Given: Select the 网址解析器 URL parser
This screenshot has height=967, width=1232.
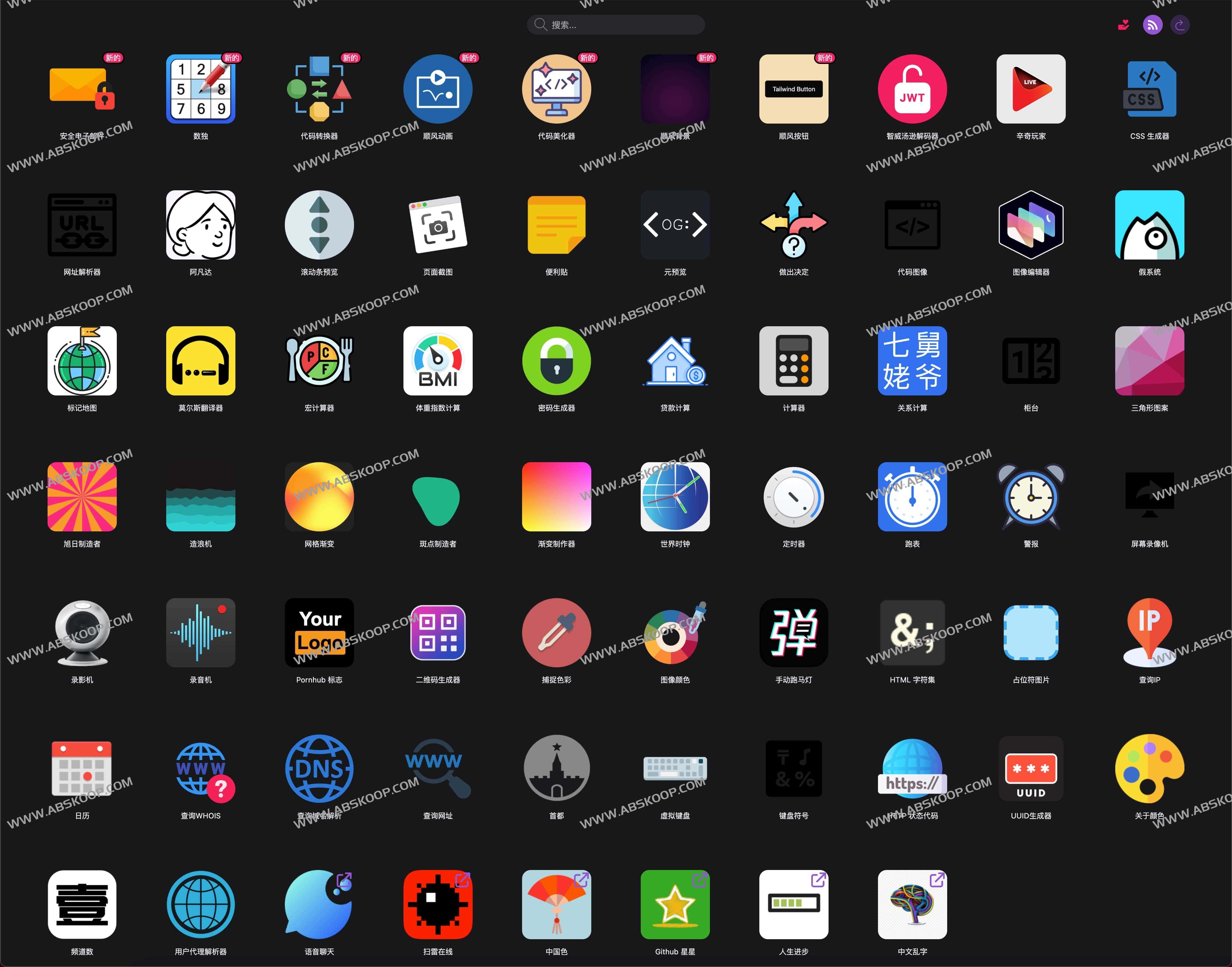Looking at the screenshot, I should click(82, 225).
